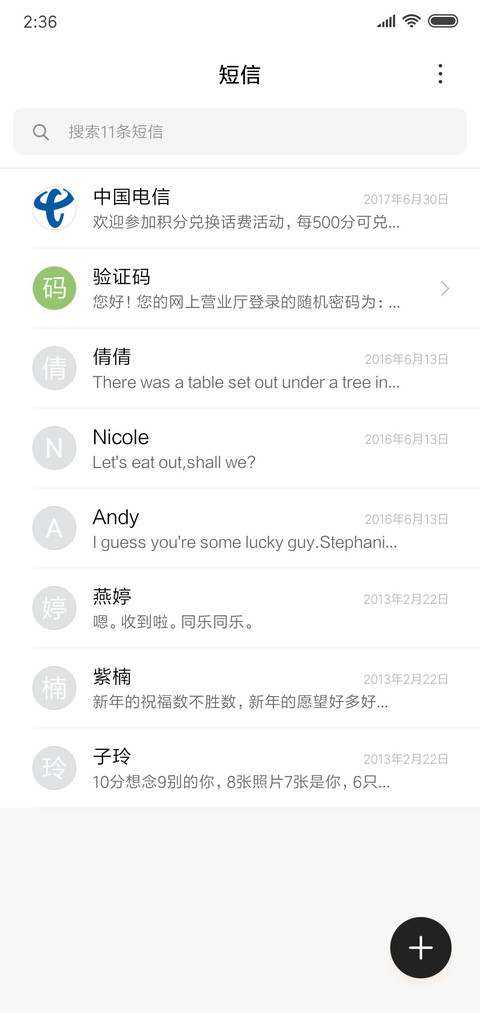Open the 验证码 verification code folder
Screen dimensions: 480x1013
[240, 288]
